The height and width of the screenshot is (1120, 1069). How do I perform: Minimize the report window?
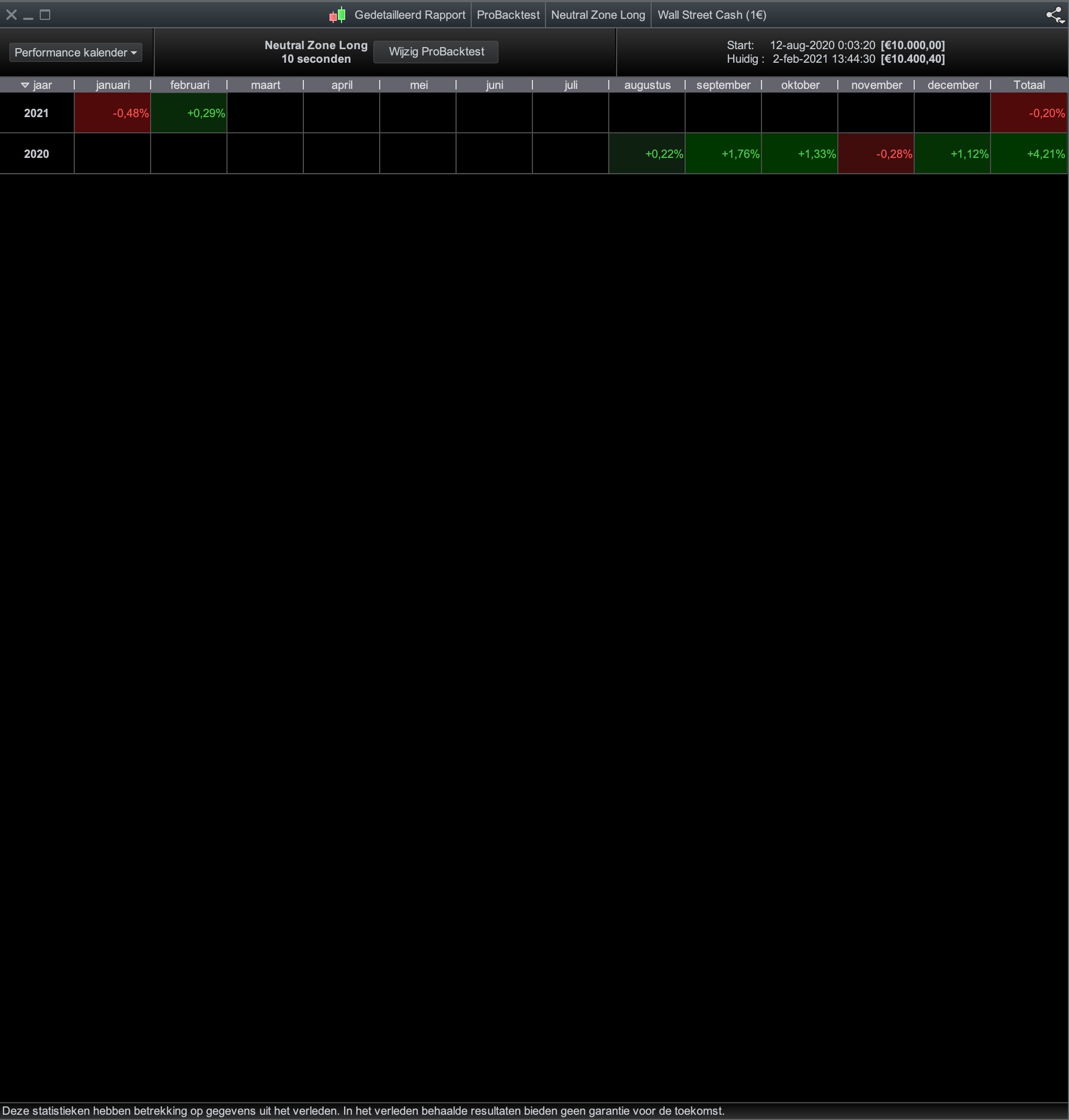click(28, 16)
